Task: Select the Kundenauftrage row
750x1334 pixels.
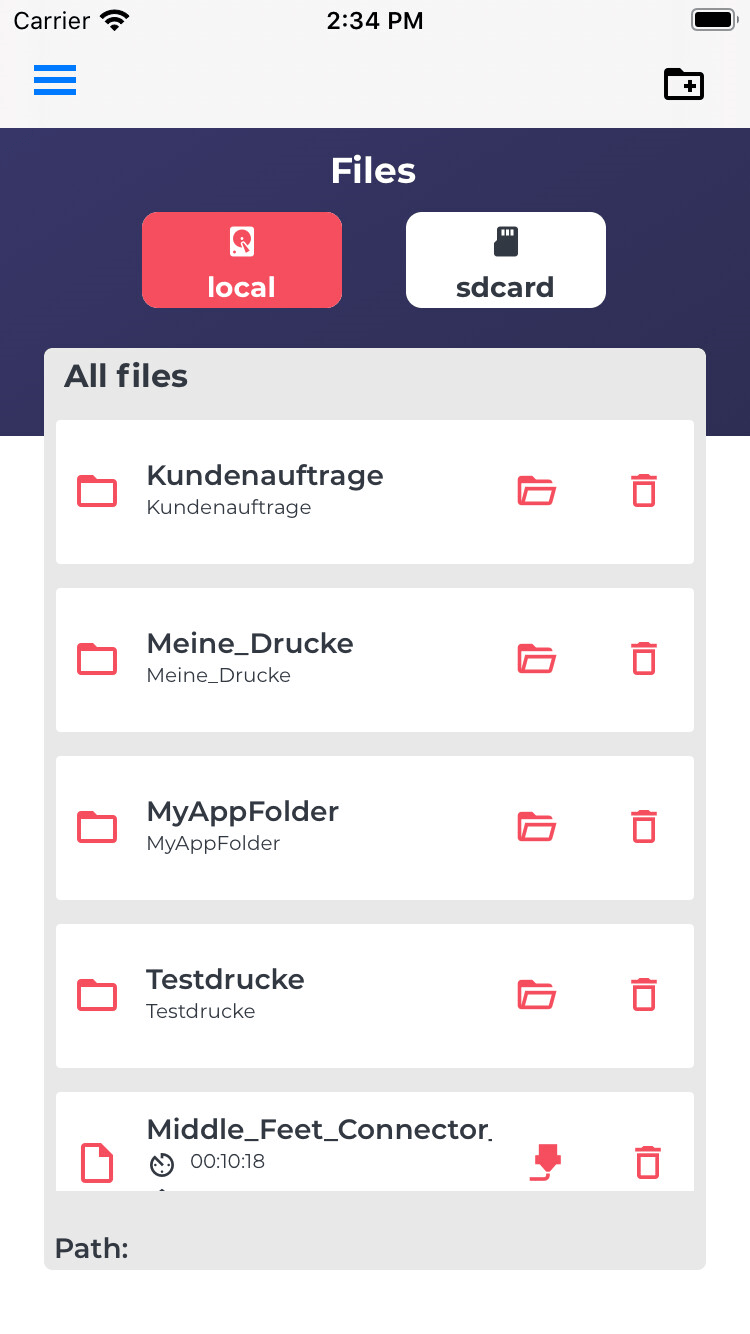Action: pyautogui.click(x=375, y=492)
